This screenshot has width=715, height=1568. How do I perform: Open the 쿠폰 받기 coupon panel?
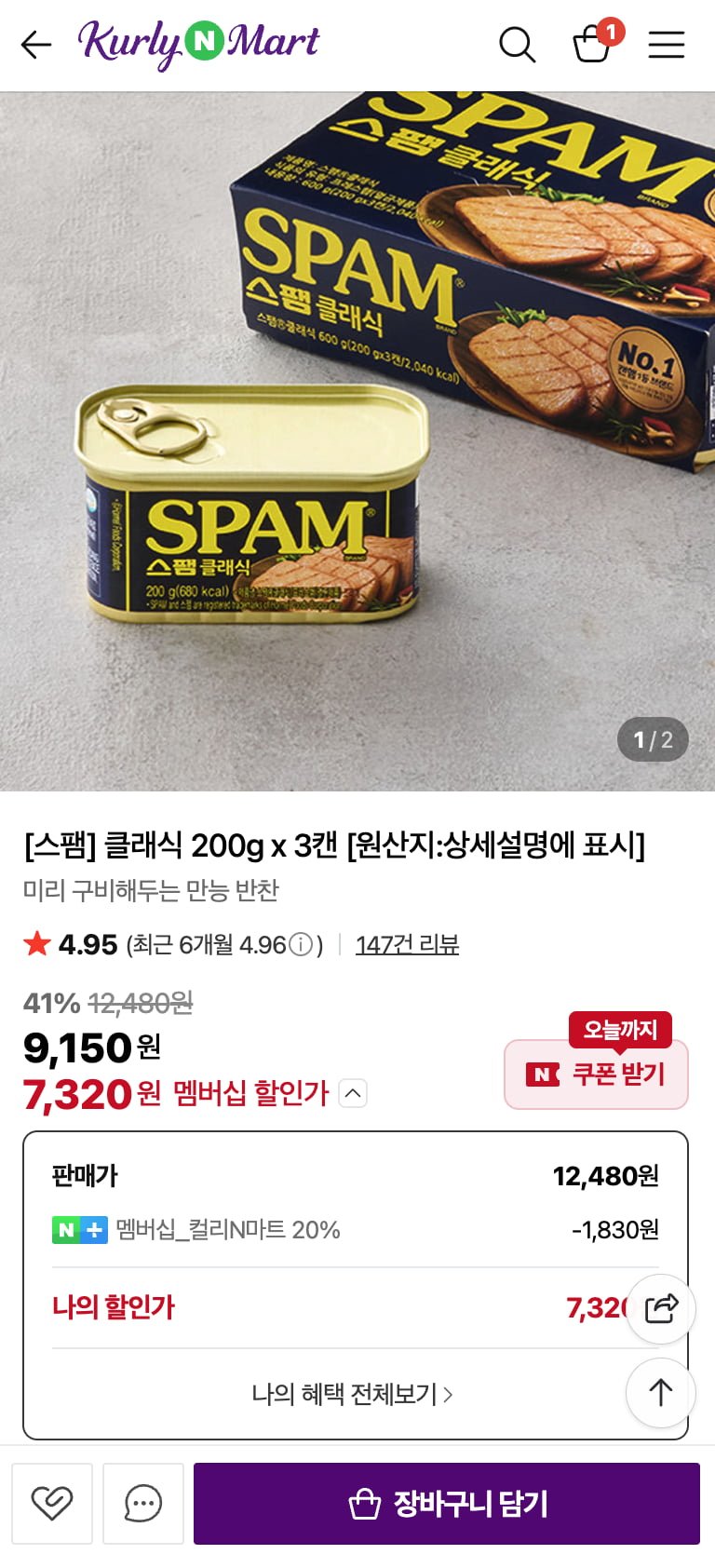[x=596, y=1074]
